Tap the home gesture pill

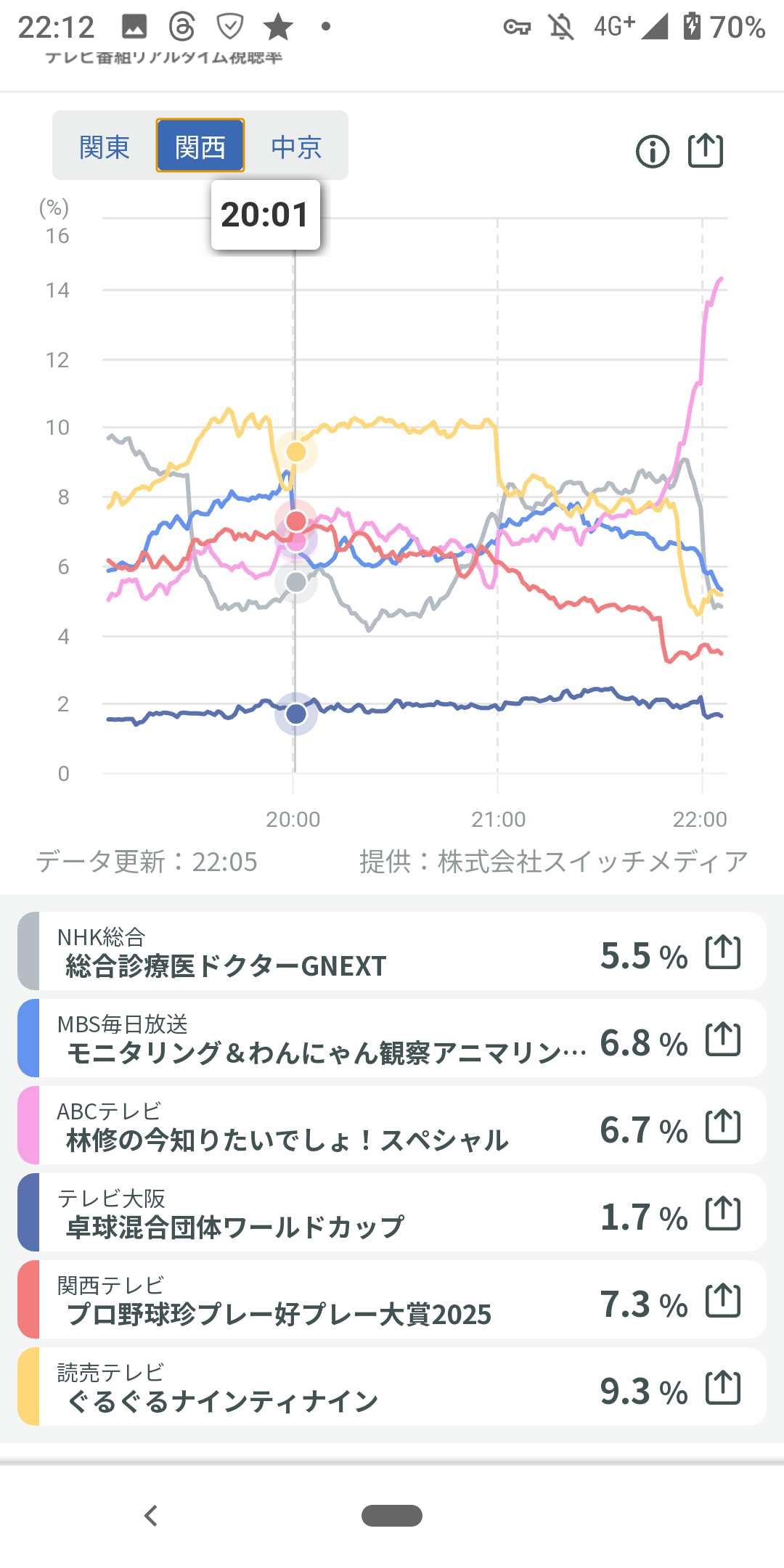[392, 1516]
